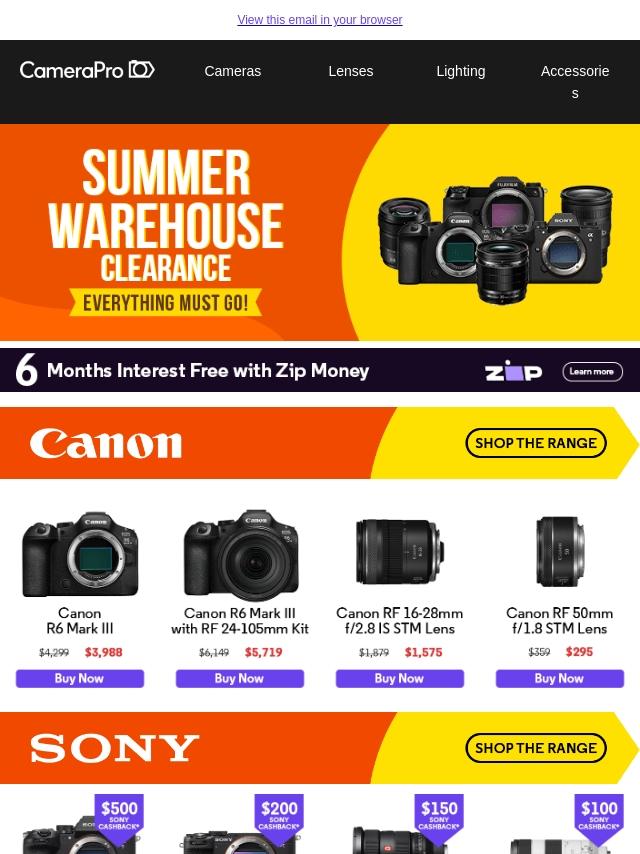Image resolution: width=640 pixels, height=854 pixels.
Task: Open the Lenses category
Action: 350,71
